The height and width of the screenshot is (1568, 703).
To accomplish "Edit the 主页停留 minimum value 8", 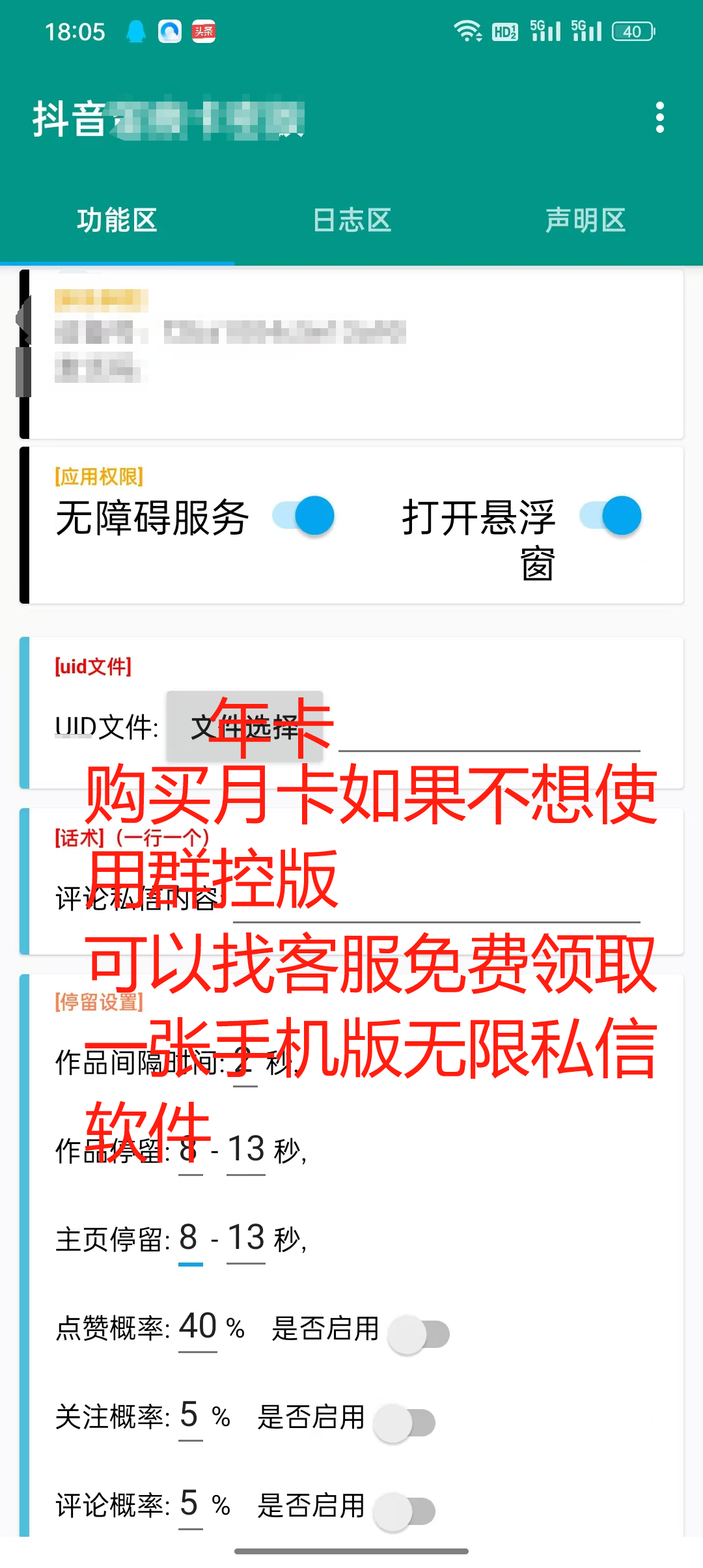I will (x=189, y=1238).
